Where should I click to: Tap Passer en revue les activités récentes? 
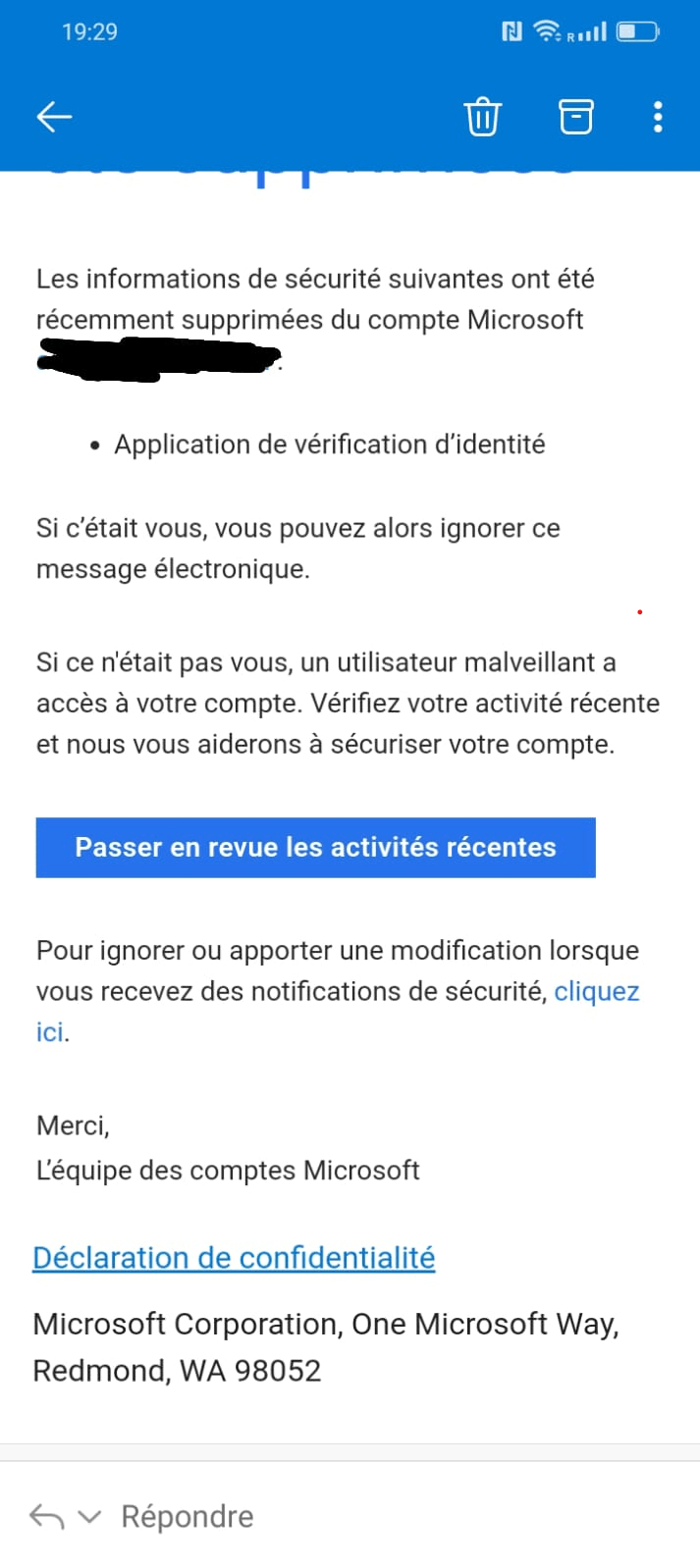tap(315, 847)
